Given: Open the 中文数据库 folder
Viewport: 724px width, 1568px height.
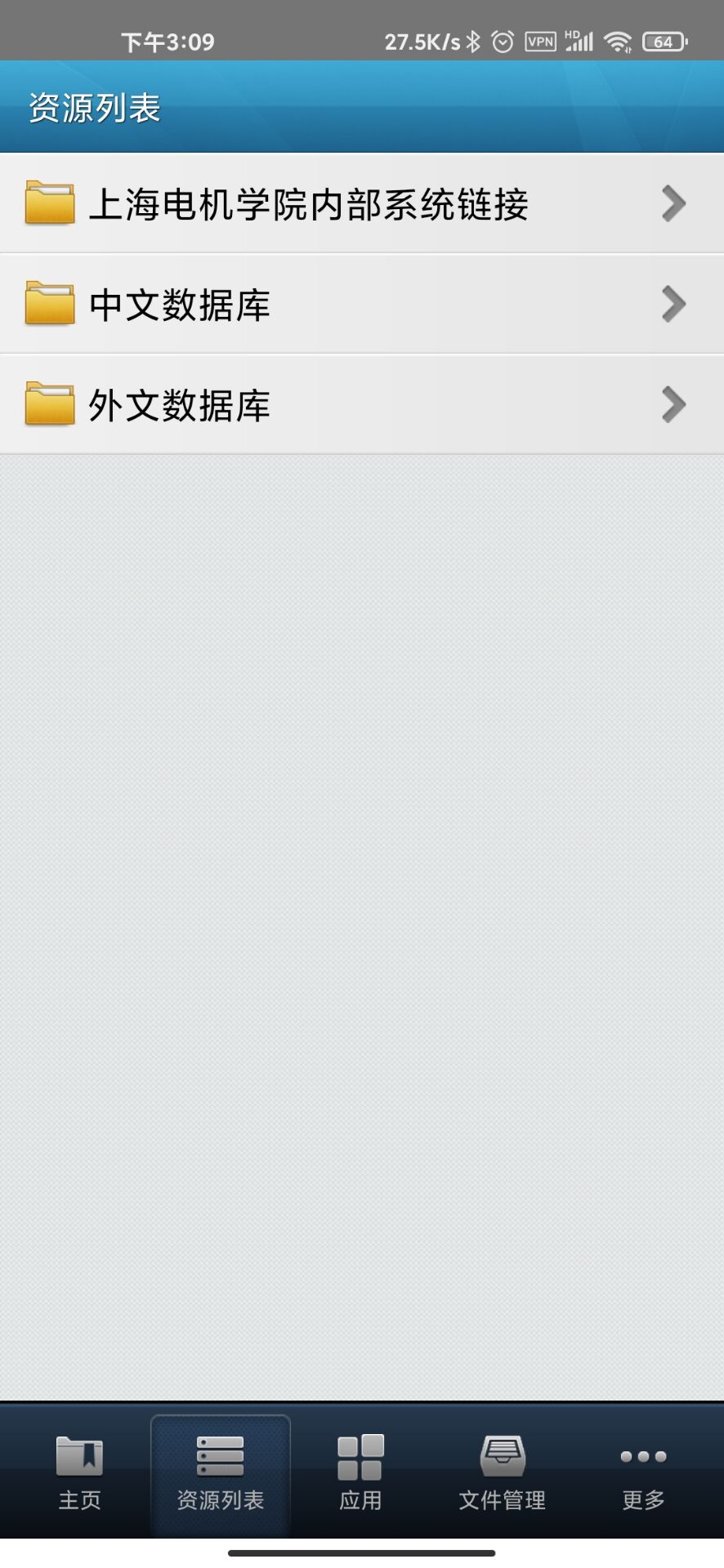Looking at the screenshot, I should (361, 304).
